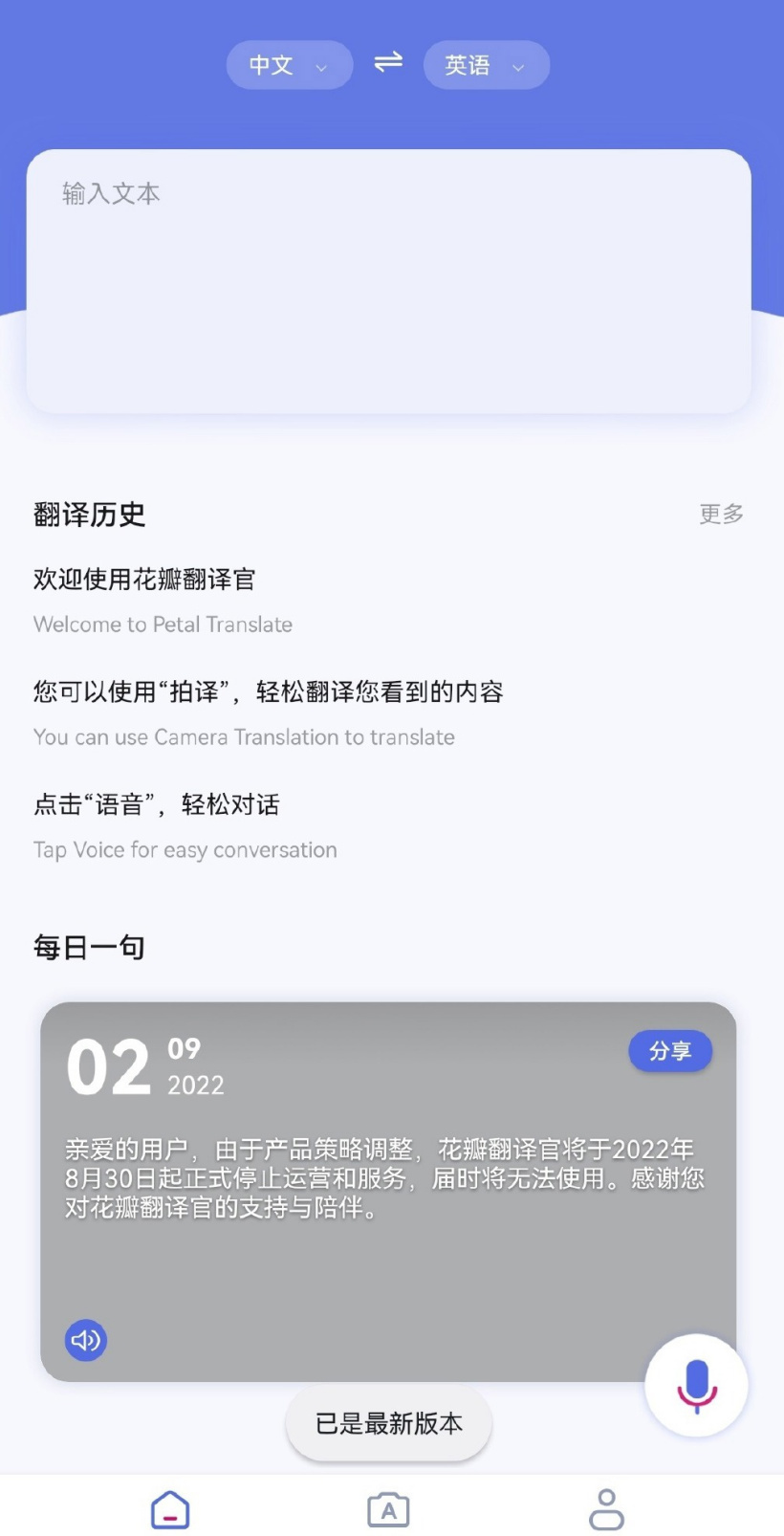The height and width of the screenshot is (1536, 784).
Task: Open history item 点击“语音”，轻松对话
Action: point(185,826)
